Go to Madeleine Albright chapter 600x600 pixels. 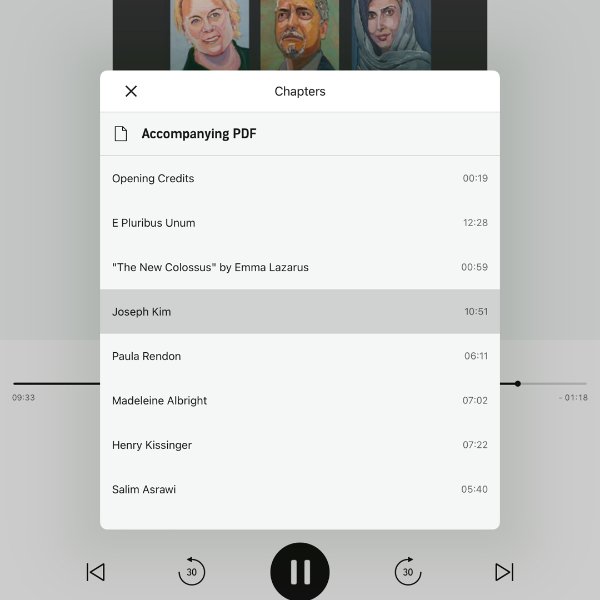tap(299, 400)
